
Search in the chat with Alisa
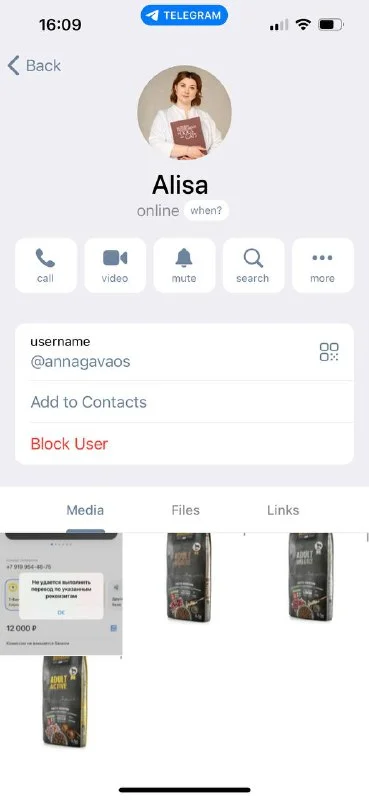coord(253,265)
